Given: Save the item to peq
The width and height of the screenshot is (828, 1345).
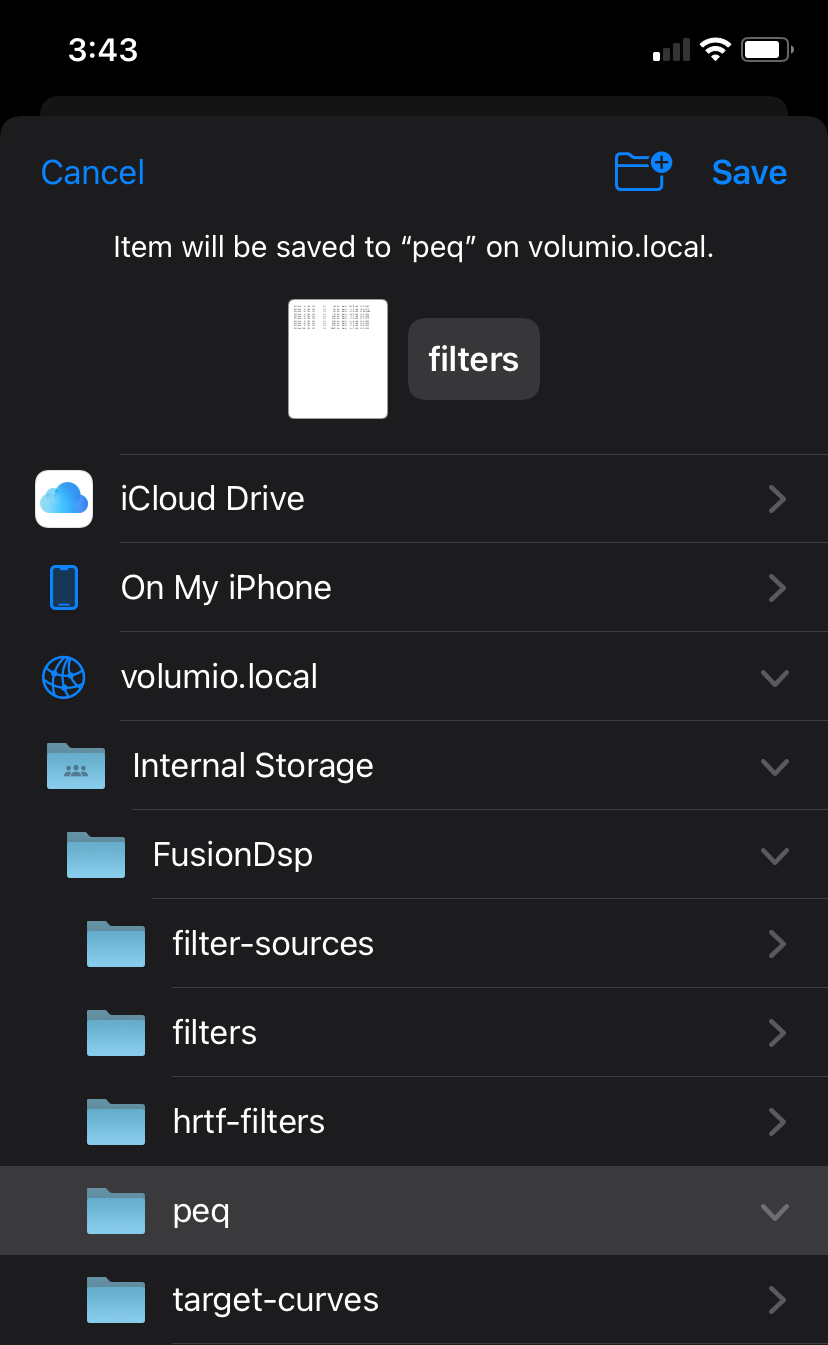Looking at the screenshot, I should pos(749,172).
